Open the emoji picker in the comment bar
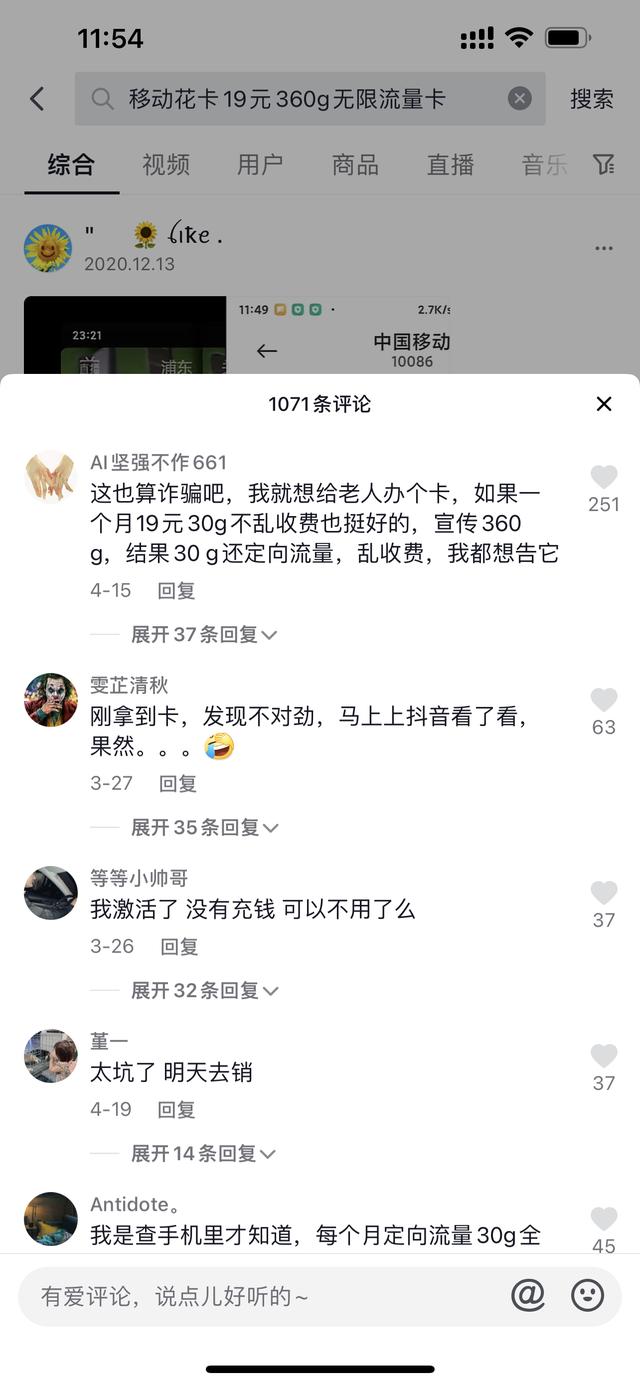 click(x=587, y=1296)
